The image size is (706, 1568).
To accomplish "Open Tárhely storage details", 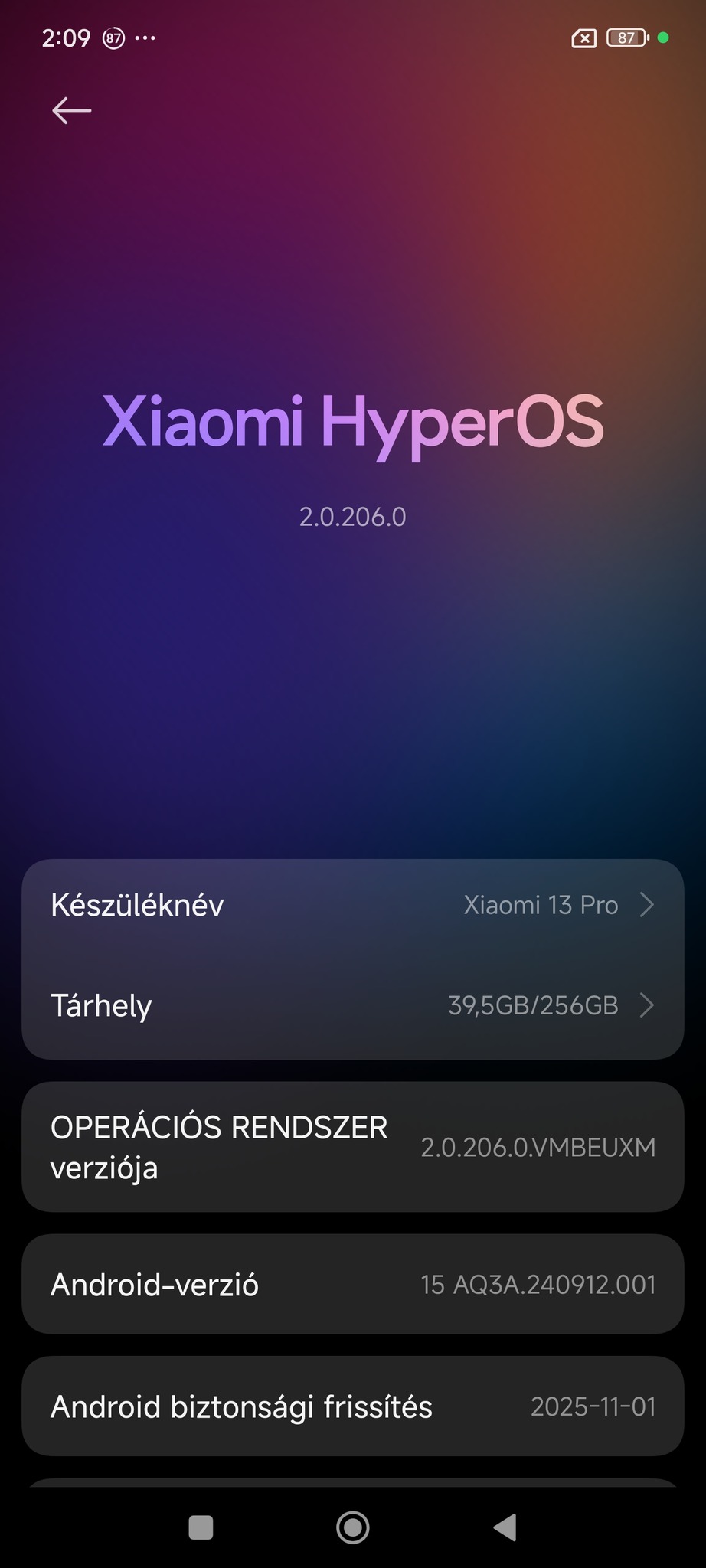I will click(352, 1005).
